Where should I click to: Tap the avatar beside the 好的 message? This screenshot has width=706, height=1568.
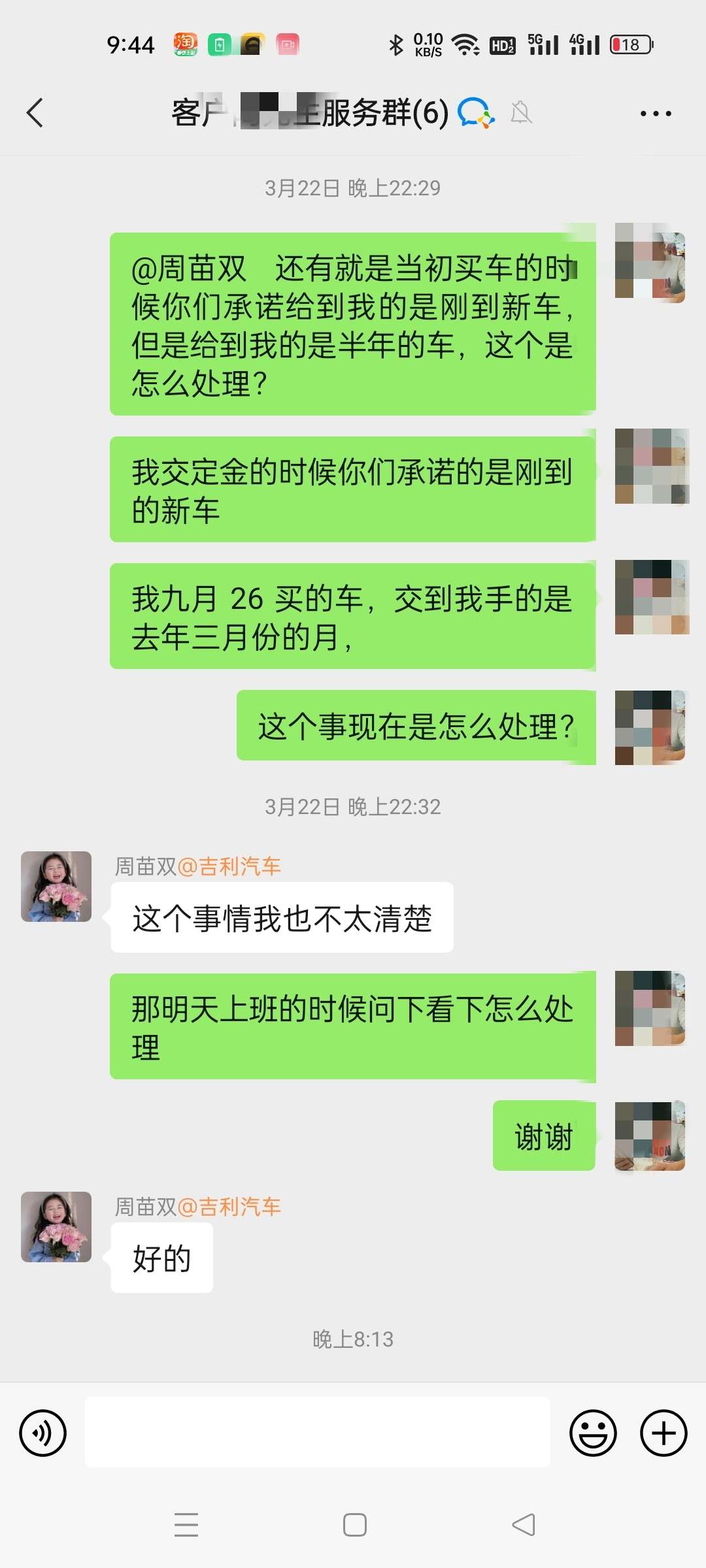point(56,1227)
